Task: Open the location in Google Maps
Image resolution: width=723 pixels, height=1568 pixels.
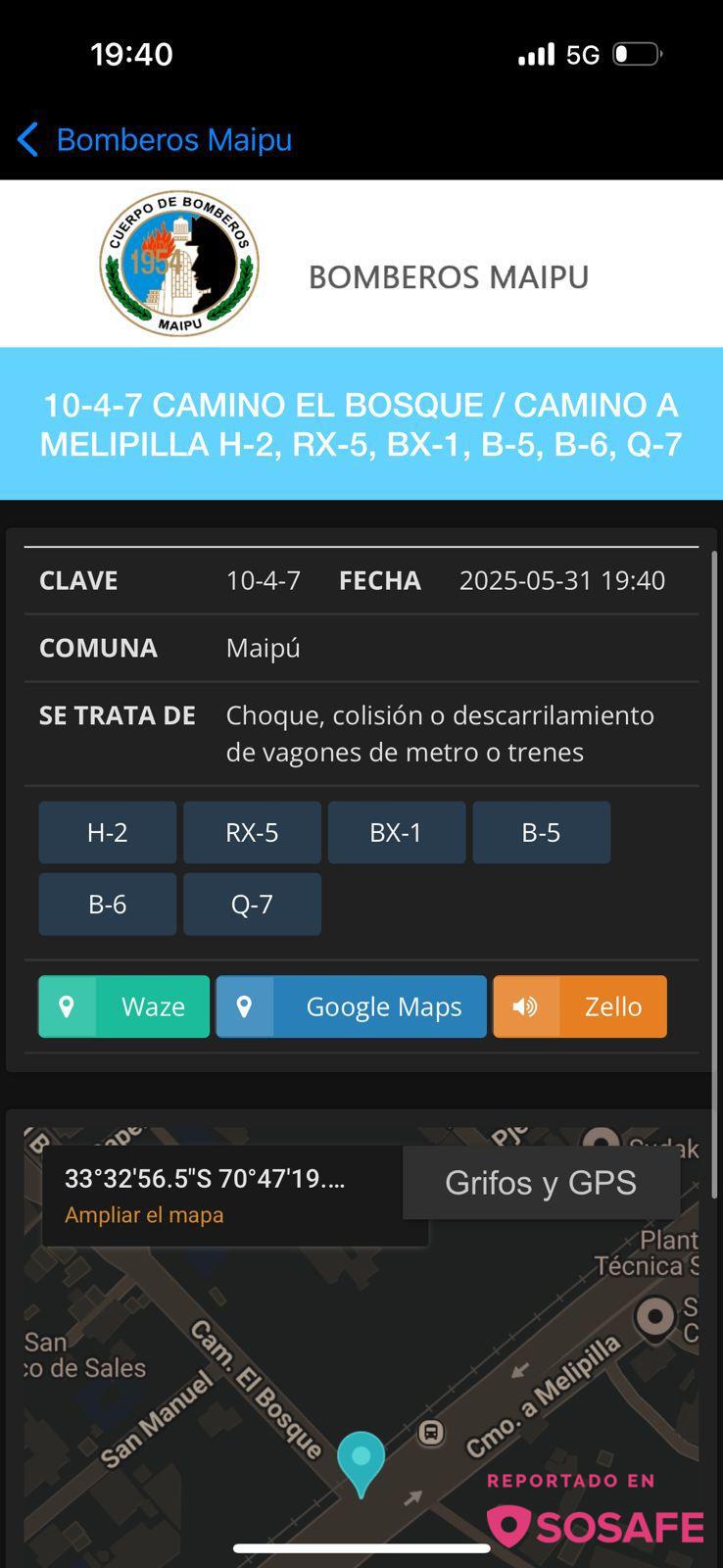Action: 351,1006
